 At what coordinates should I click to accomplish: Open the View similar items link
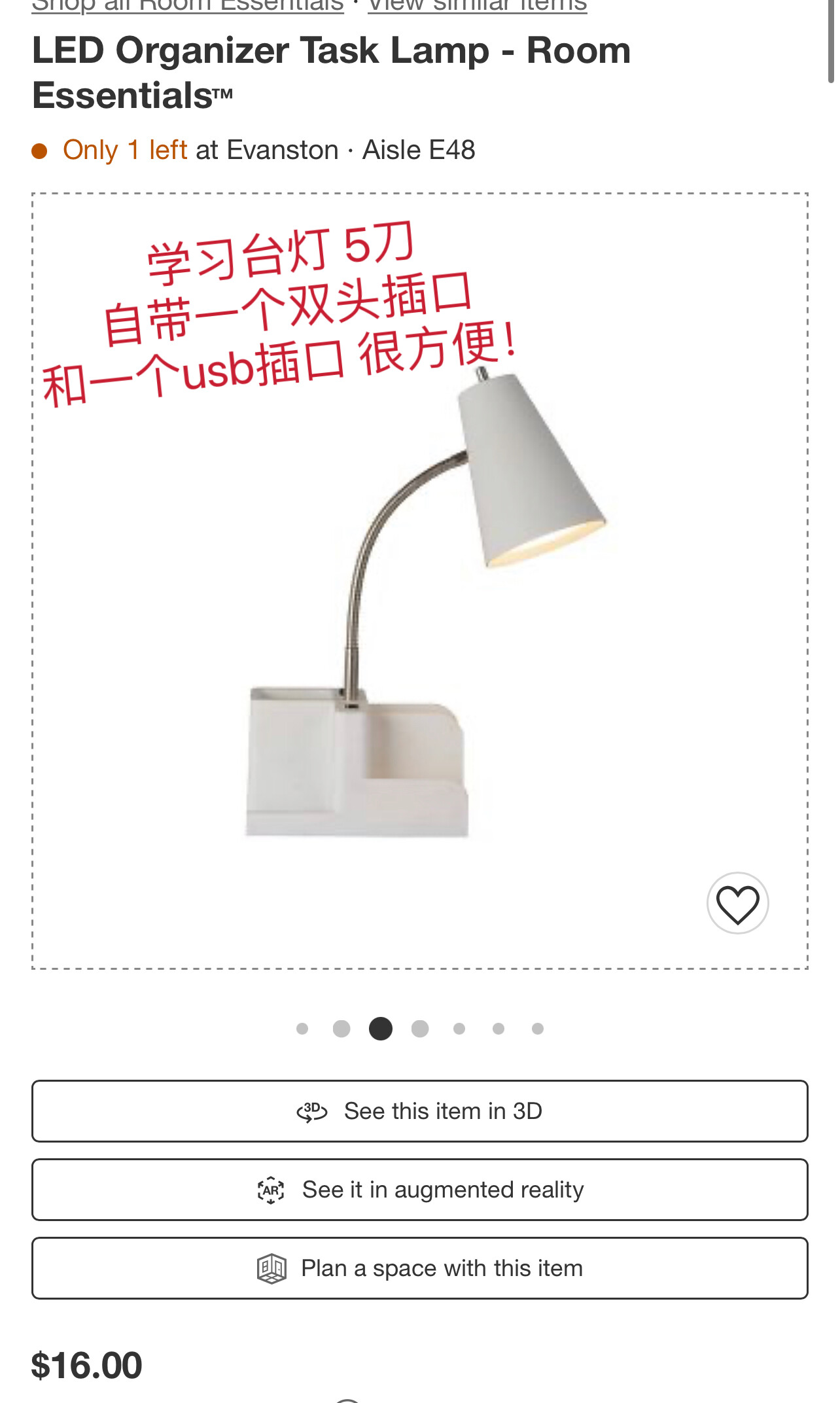[x=477, y=7]
